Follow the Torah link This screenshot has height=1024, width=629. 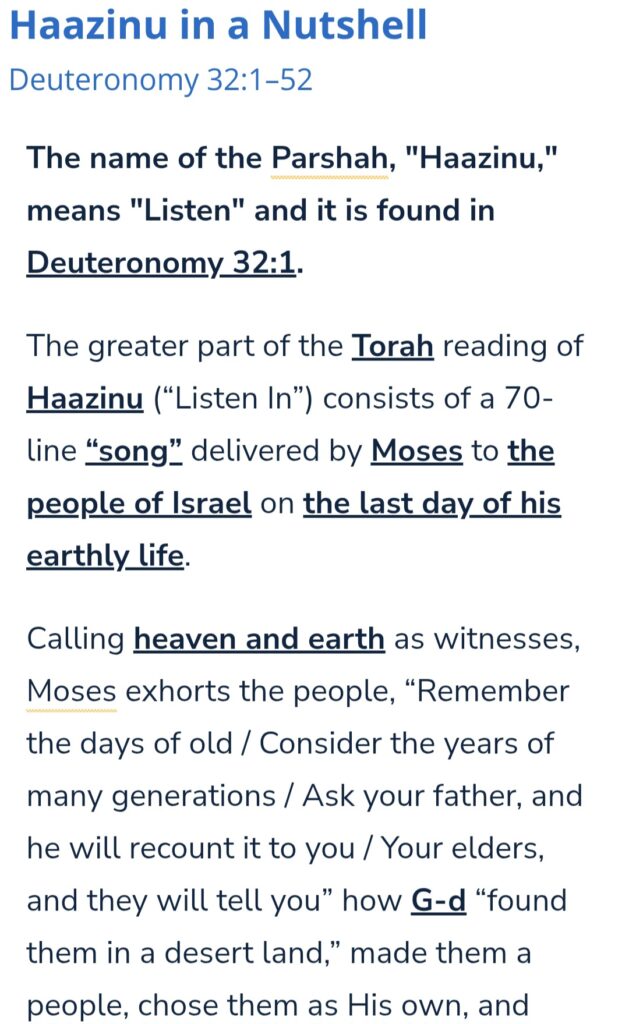(x=393, y=346)
